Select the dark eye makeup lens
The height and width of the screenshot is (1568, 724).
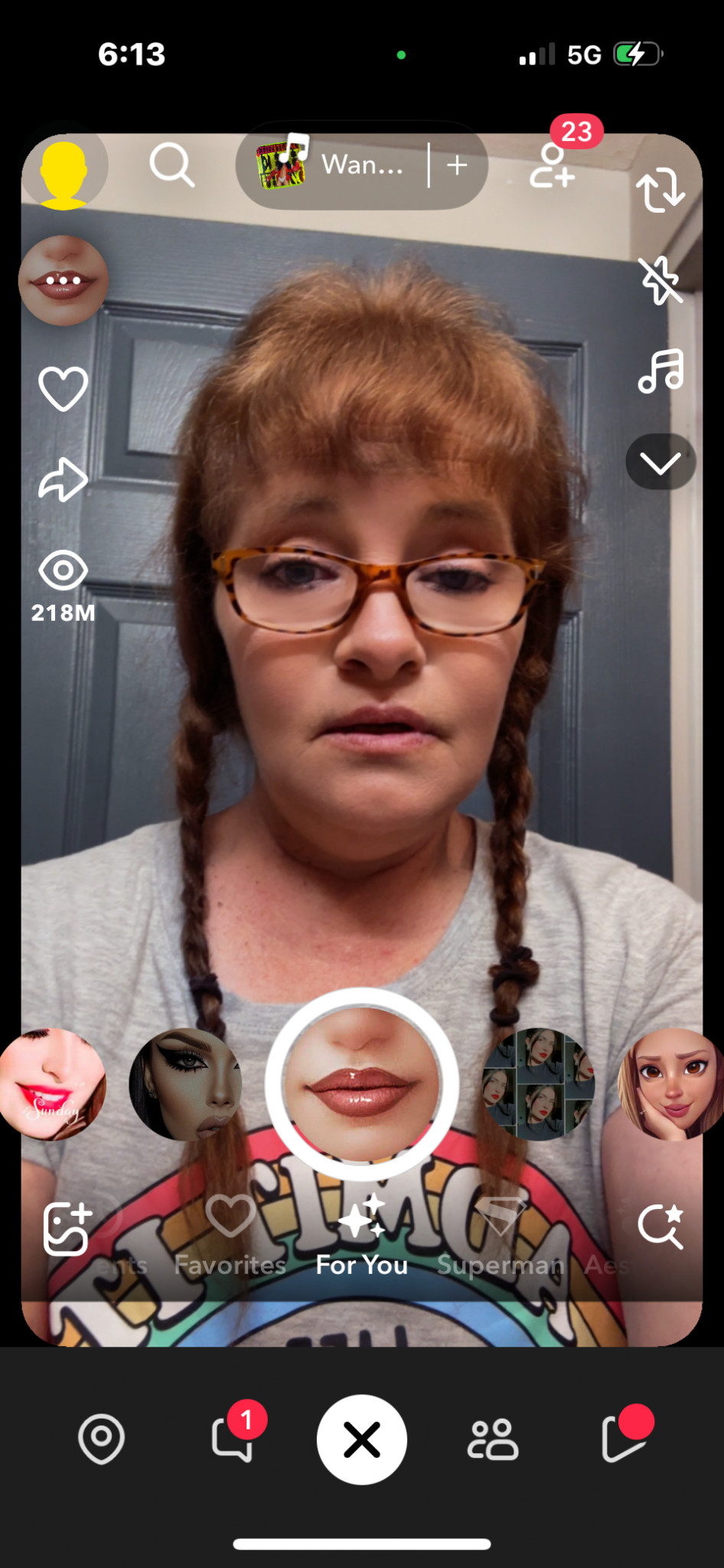coord(186,1084)
